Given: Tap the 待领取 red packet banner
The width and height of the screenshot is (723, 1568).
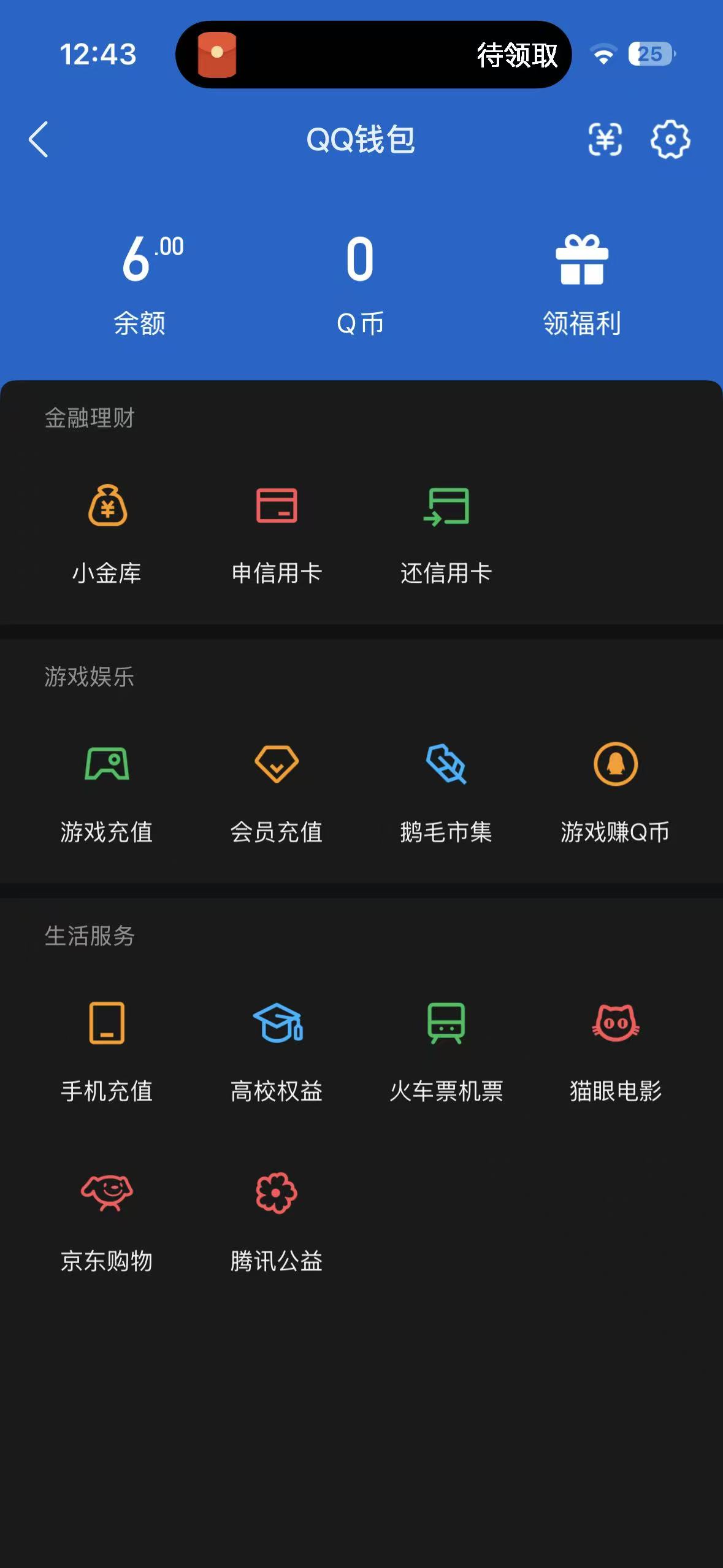Looking at the screenshot, I should tap(374, 55).
